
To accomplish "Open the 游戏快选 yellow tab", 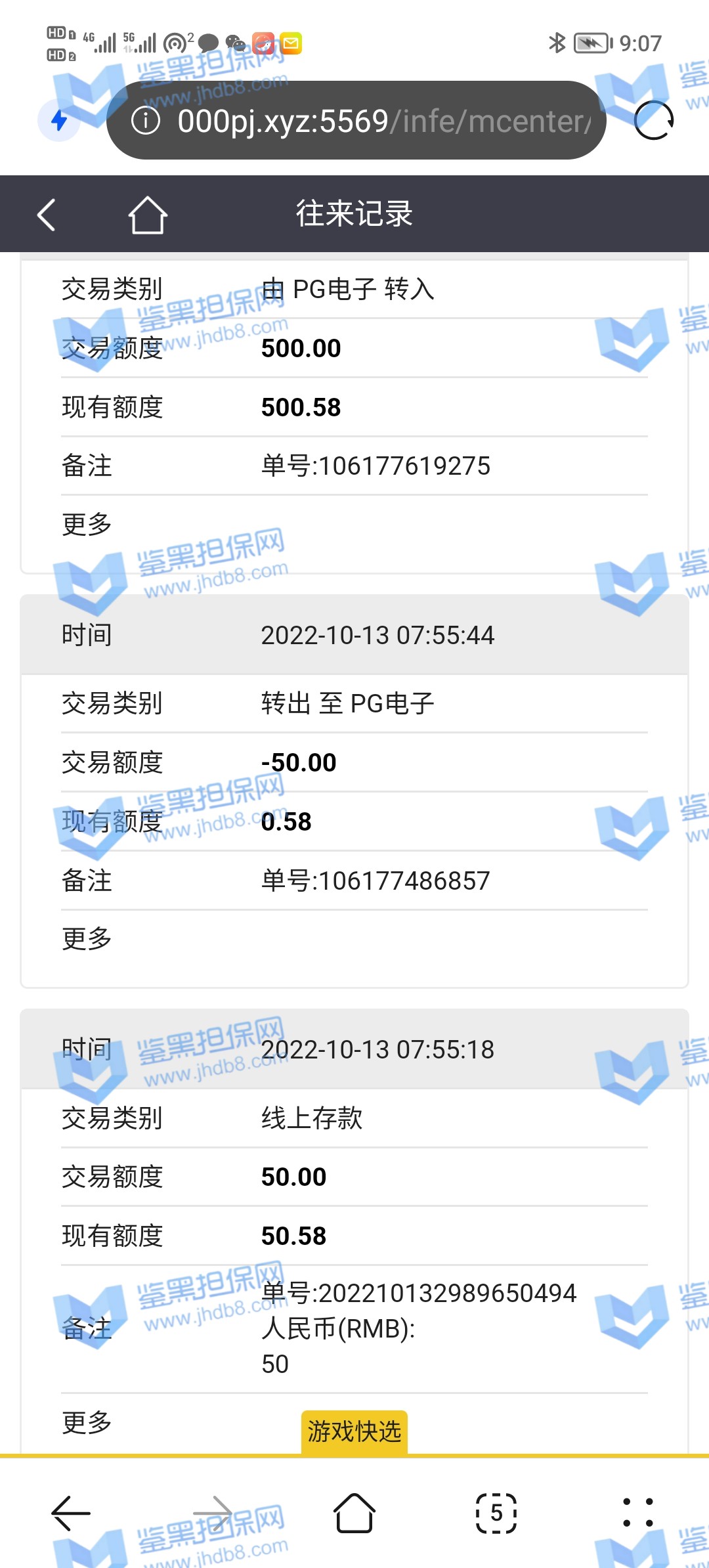I will pos(354,1431).
